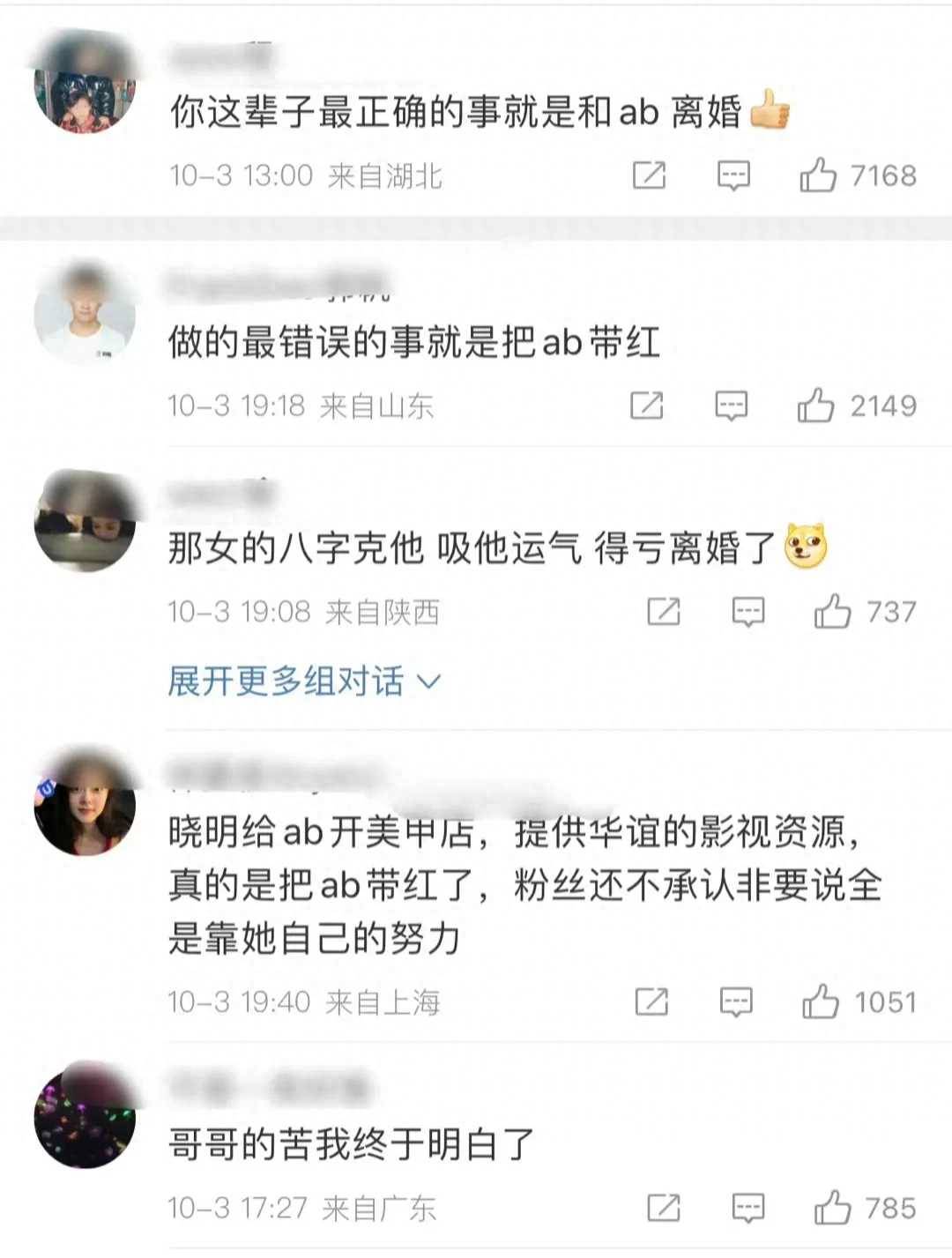Share the comment posted from 陕西

(663, 611)
